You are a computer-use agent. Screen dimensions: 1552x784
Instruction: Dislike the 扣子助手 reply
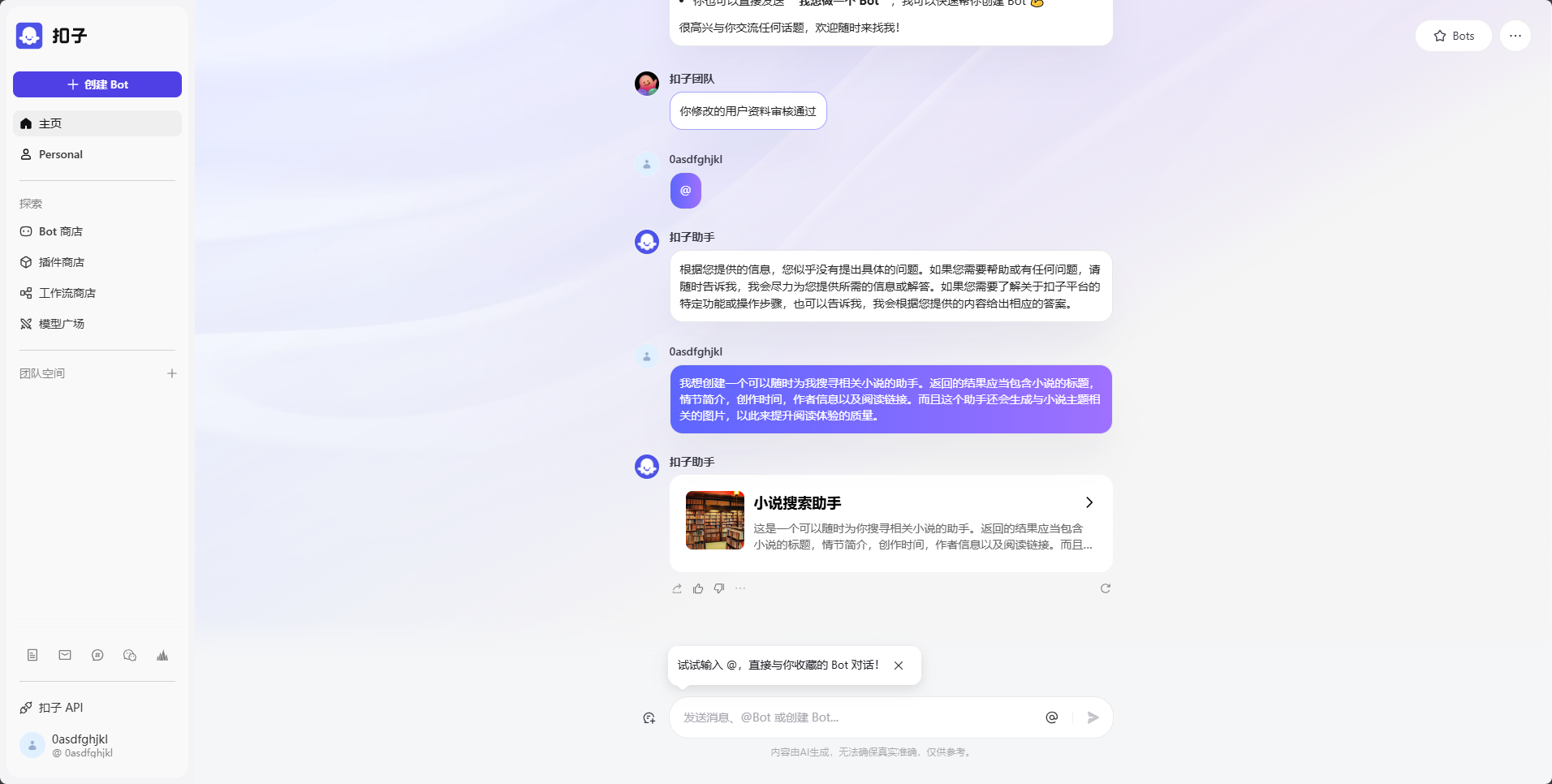point(719,588)
